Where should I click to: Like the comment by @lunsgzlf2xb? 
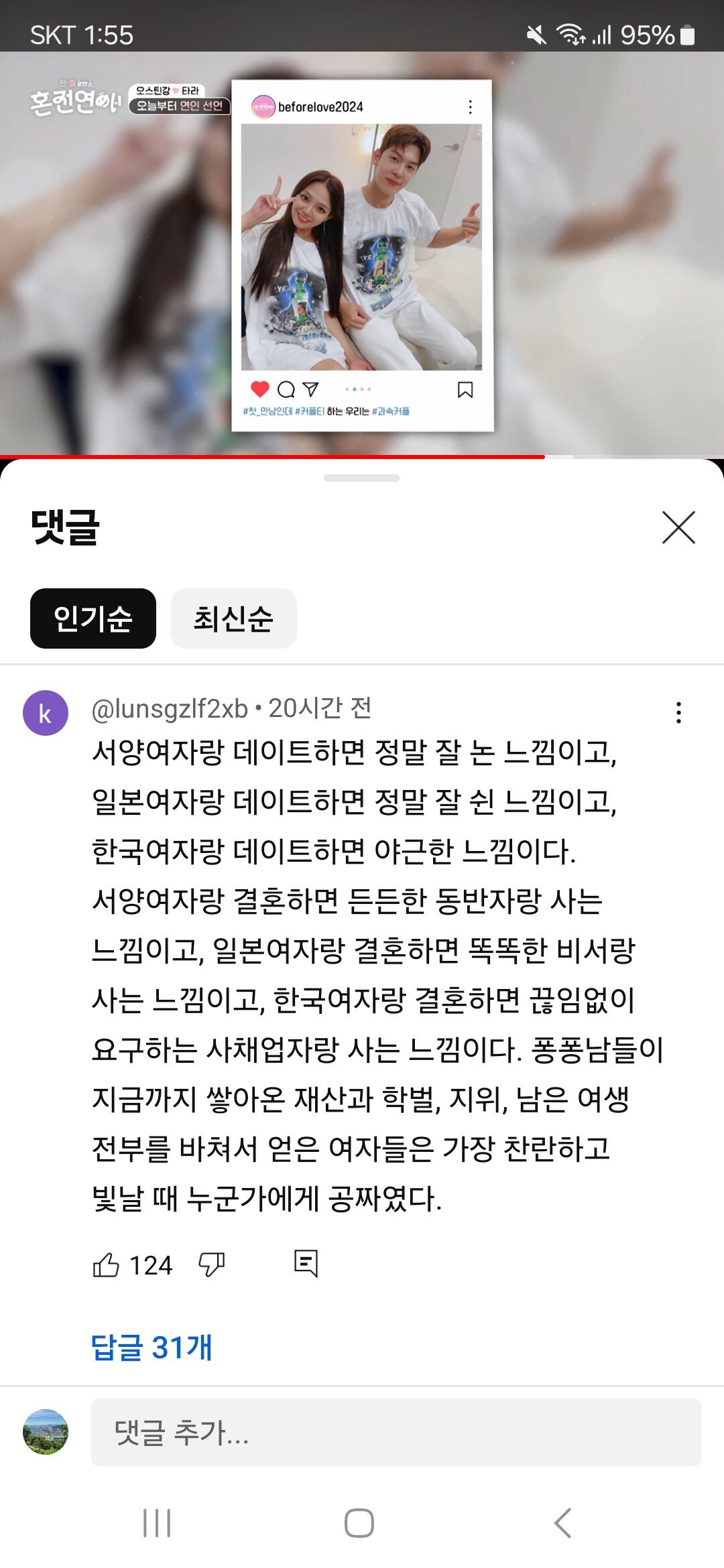106,1265
